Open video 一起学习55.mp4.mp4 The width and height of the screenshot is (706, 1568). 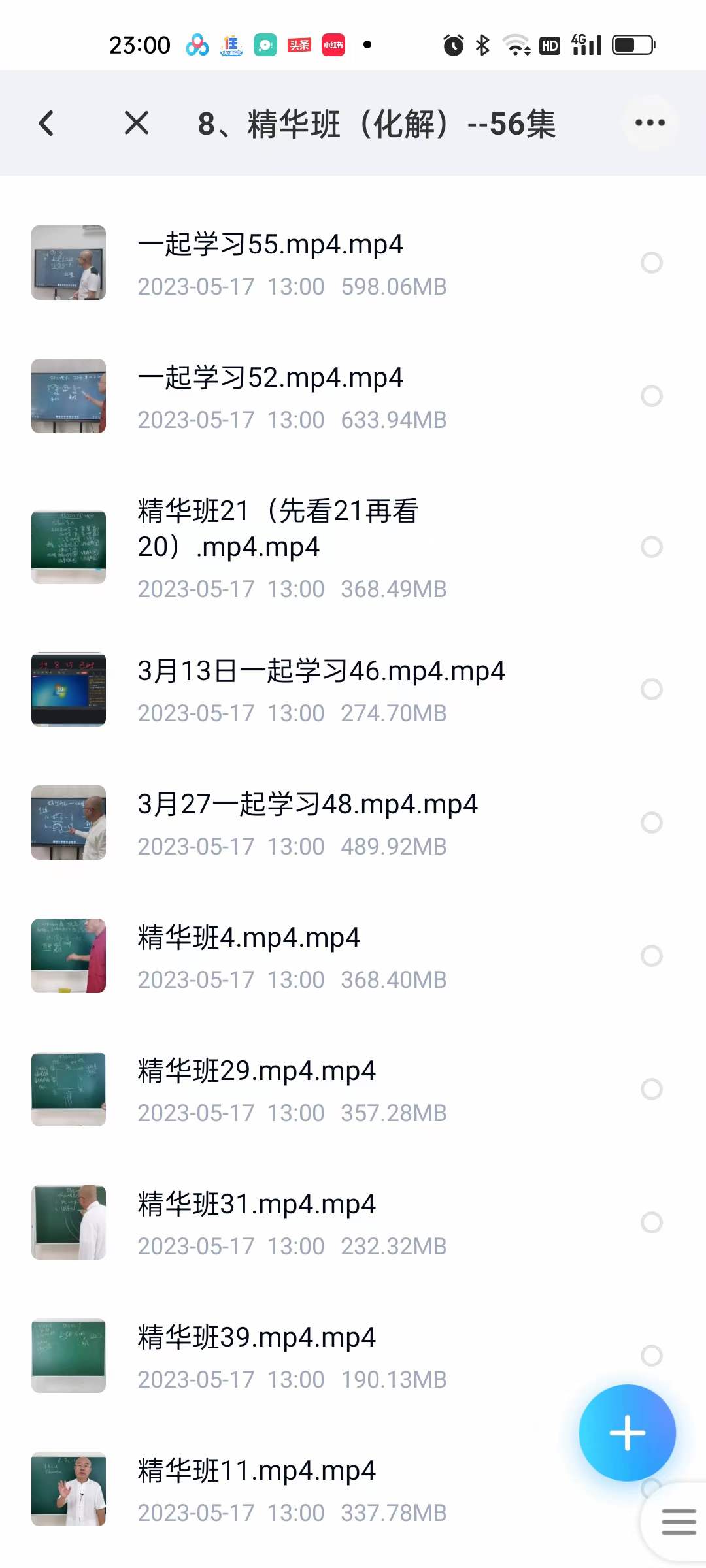[x=271, y=245]
